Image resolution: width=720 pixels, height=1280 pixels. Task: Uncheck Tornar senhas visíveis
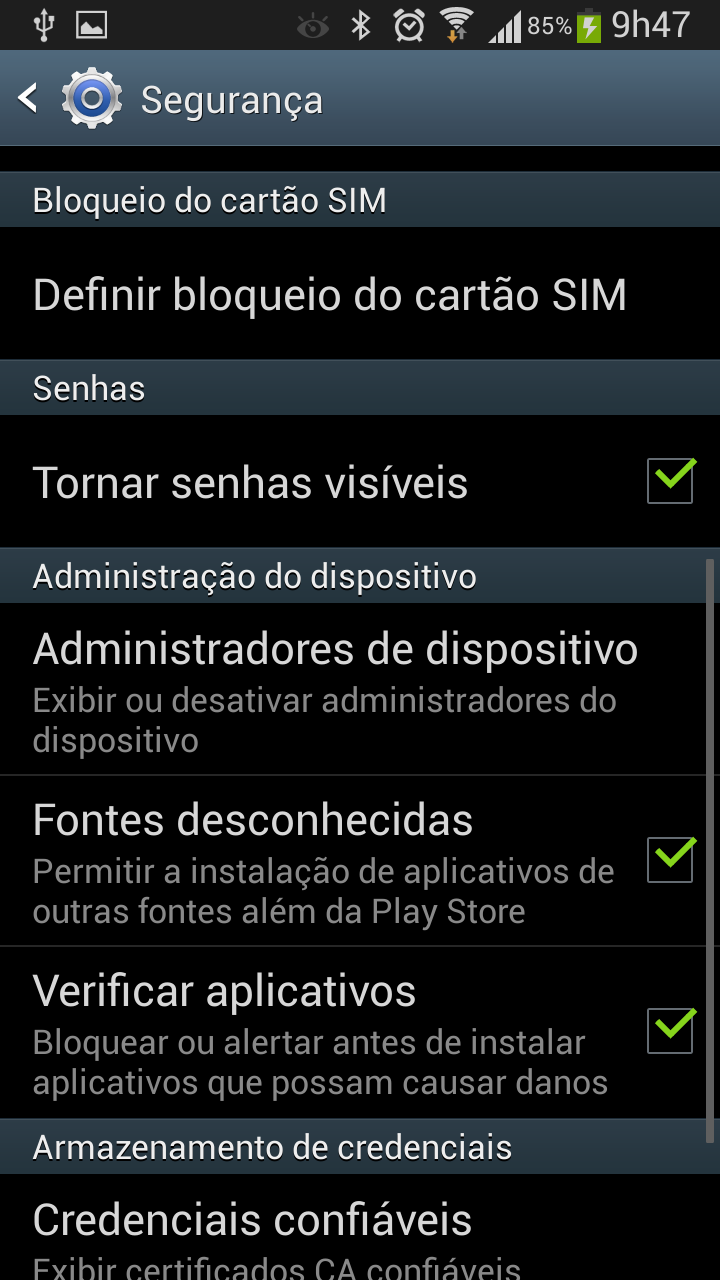point(670,481)
